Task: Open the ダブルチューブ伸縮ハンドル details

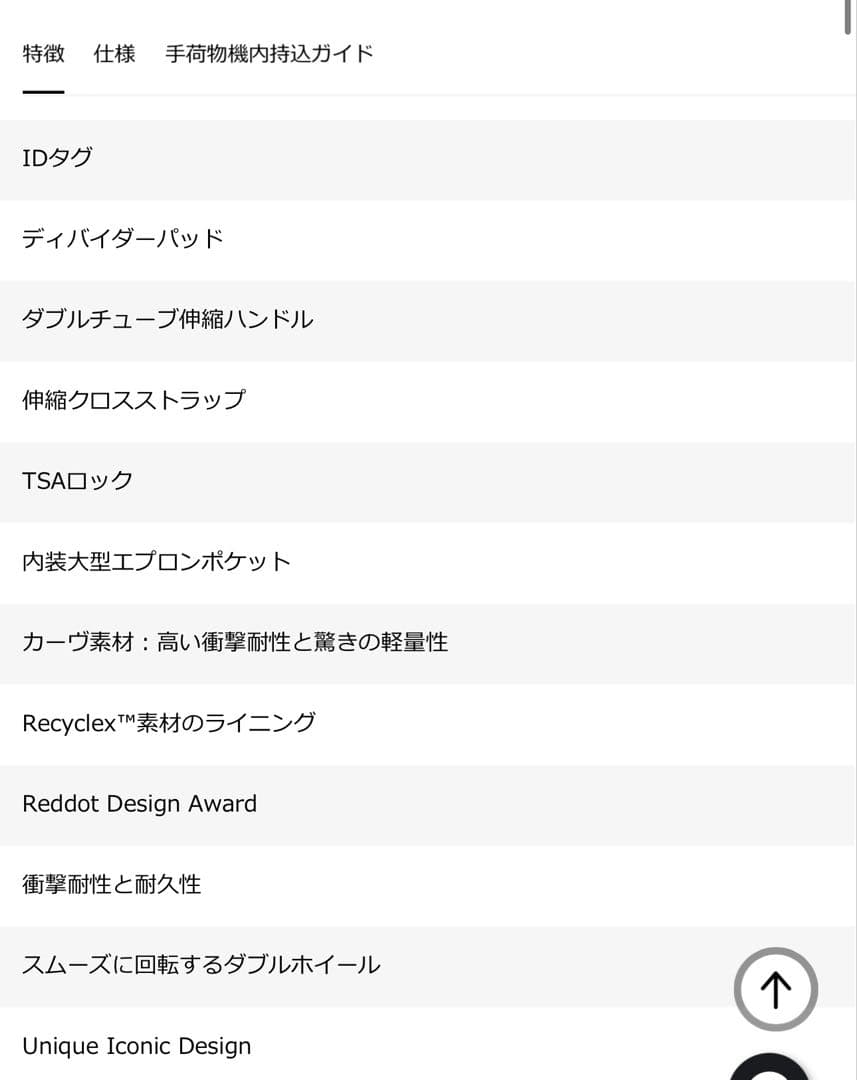Action: 428,319
